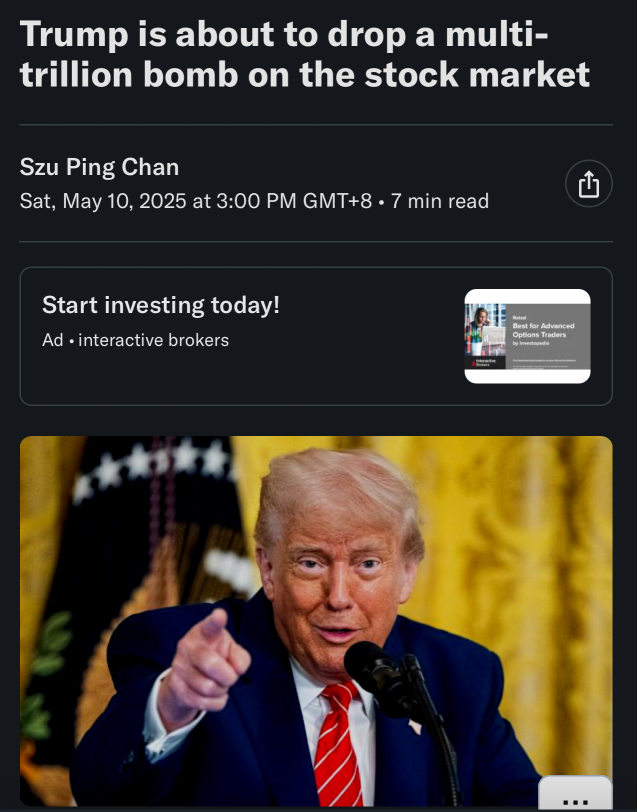637x812 pixels.
Task: Open the Interactive Brokers ad
Action: click(316, 336)
